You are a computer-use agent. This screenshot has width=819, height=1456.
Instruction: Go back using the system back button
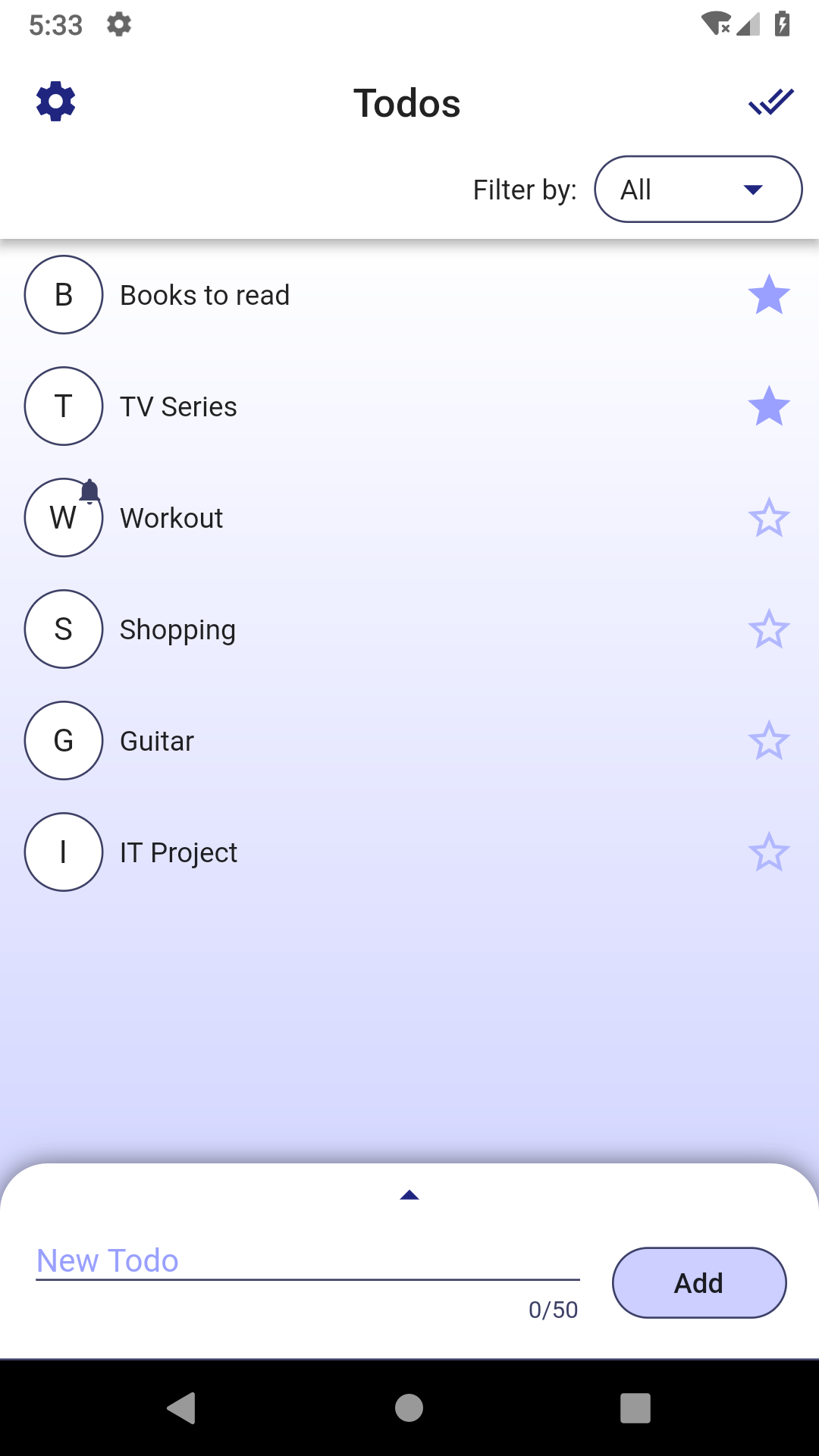click(182, 1408)
